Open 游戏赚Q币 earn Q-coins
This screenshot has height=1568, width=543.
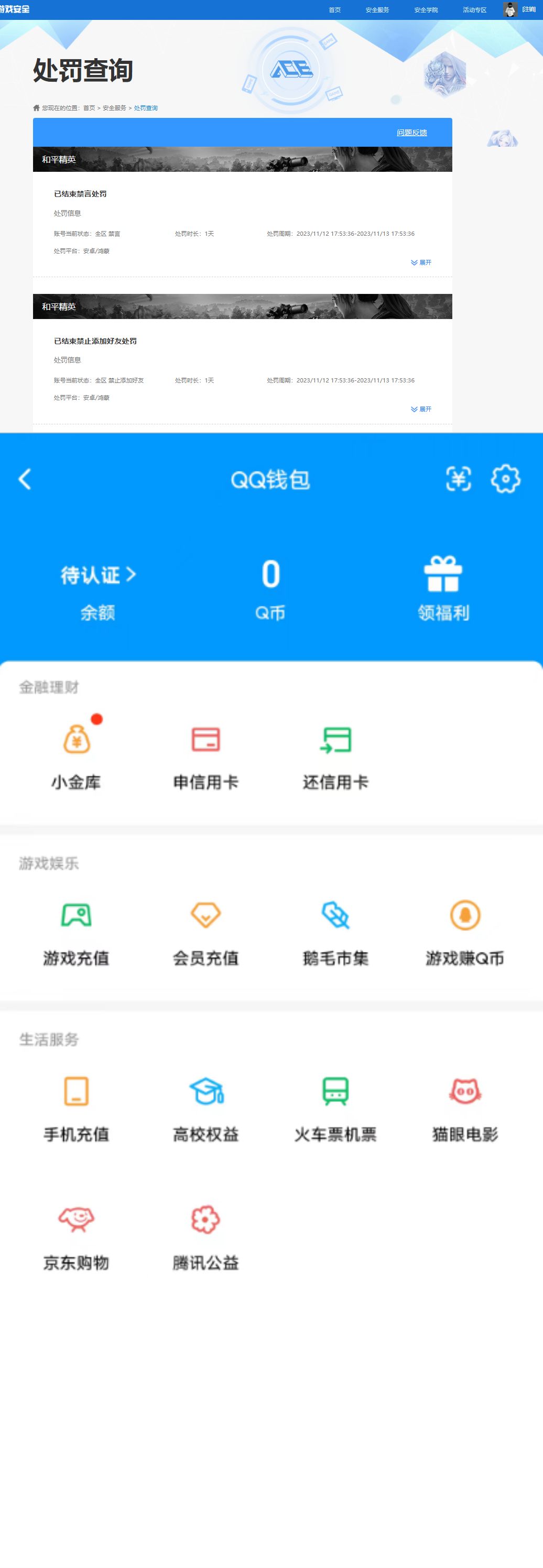(x=465, y=931)
